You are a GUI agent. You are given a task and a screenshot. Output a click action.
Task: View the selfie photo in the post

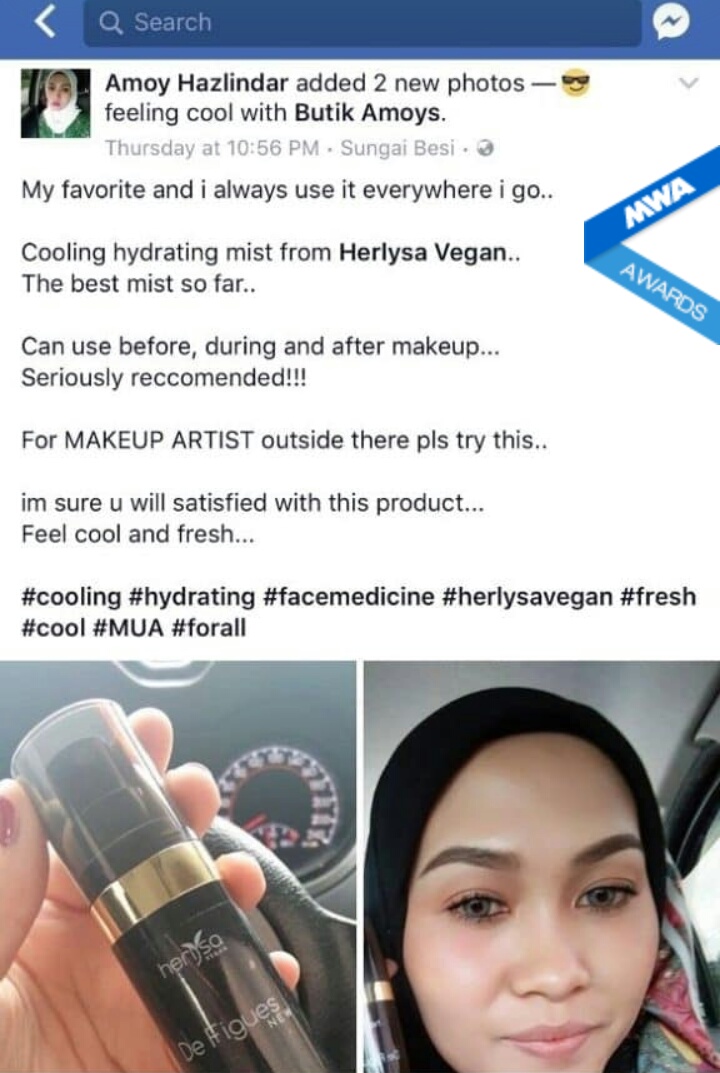(541, 866)
